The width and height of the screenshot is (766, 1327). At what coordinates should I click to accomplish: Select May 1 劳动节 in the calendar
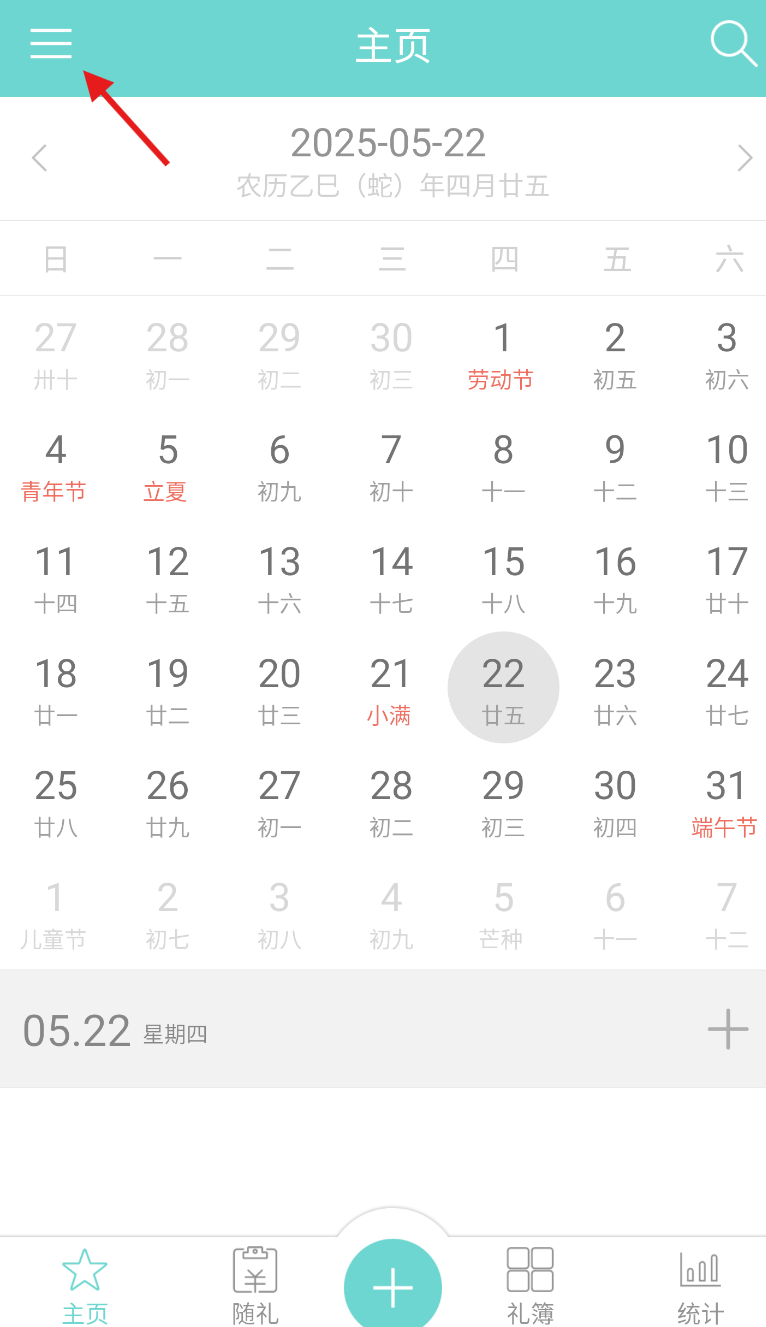point(502,354)
